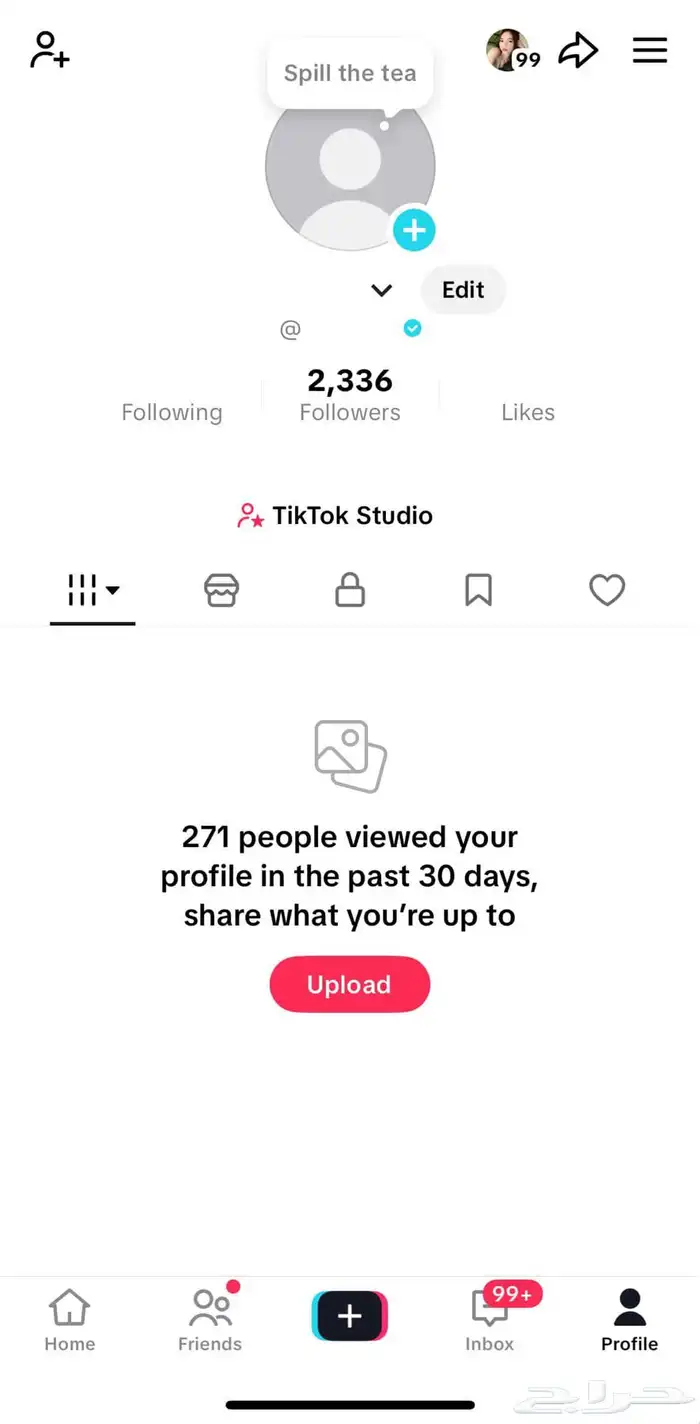Open TikTok Studio
700x1424 pixels.
pyautogui.click(x=336, y=516)
